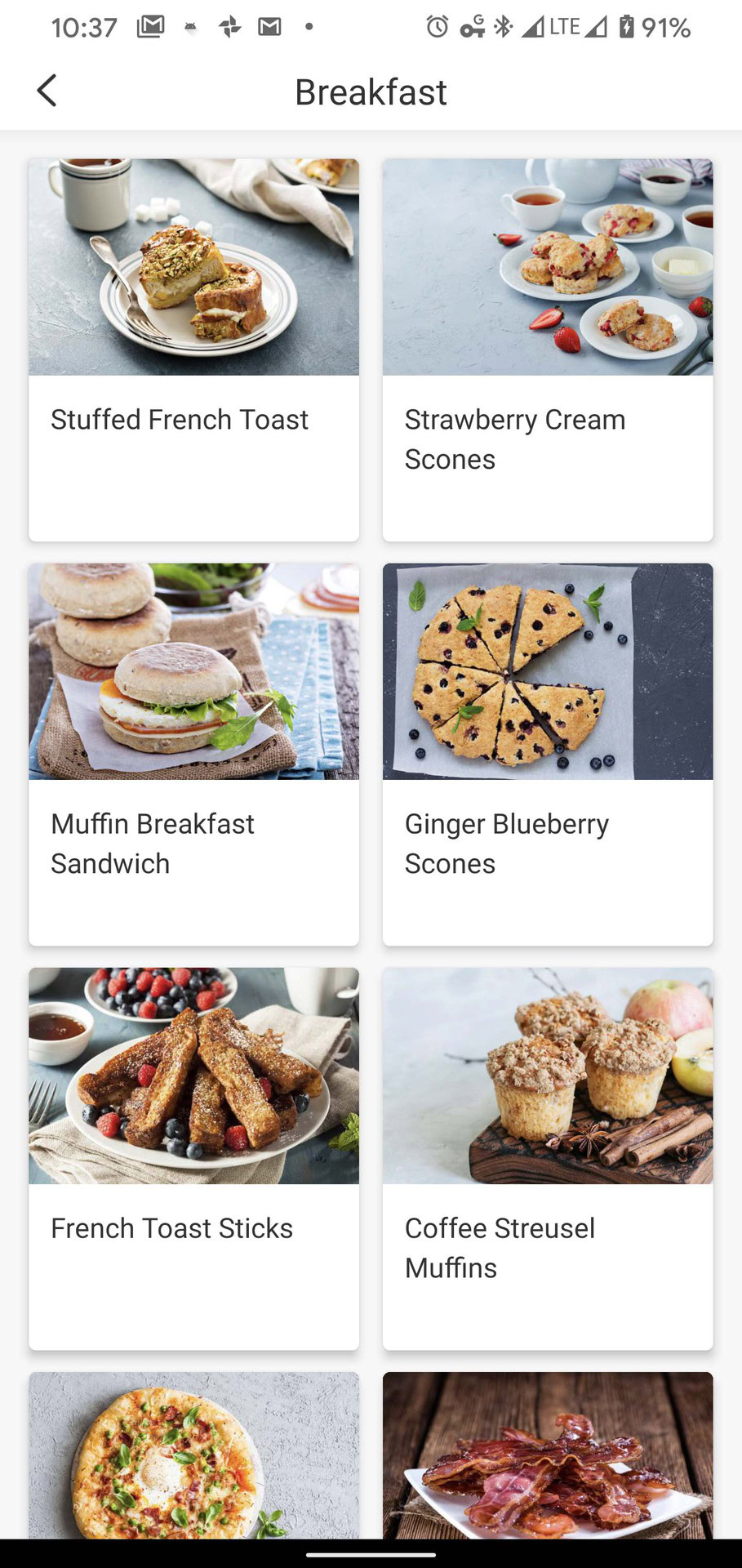This screenshot has height=1568, width=742.
Task: View the Muffin Breakfast Sandwich recipe
Action: tap(193, 754)
